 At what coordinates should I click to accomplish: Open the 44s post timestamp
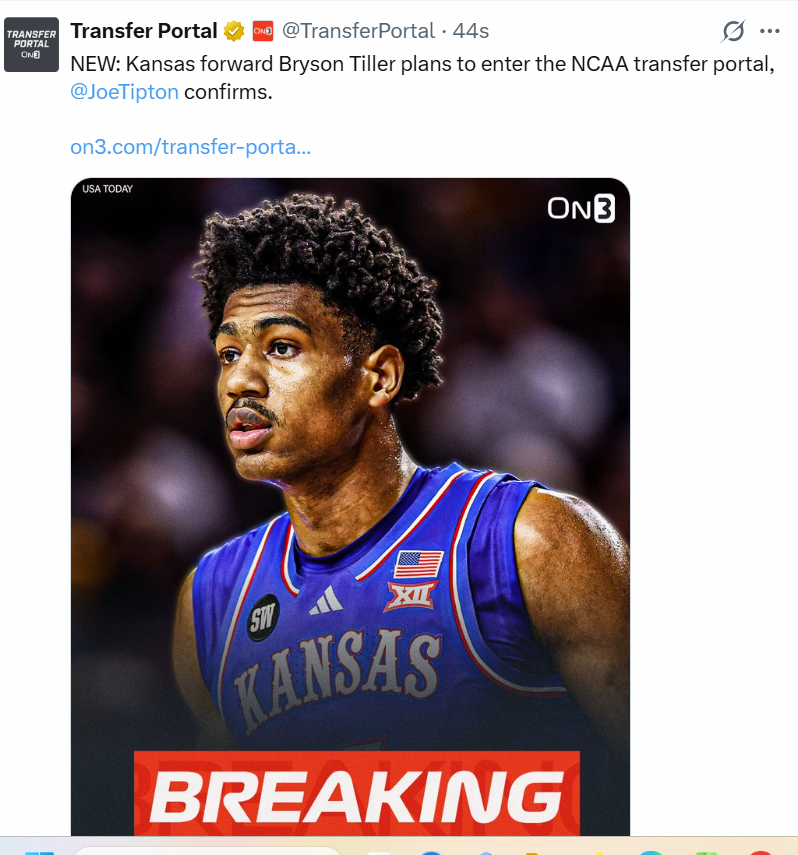471,31
